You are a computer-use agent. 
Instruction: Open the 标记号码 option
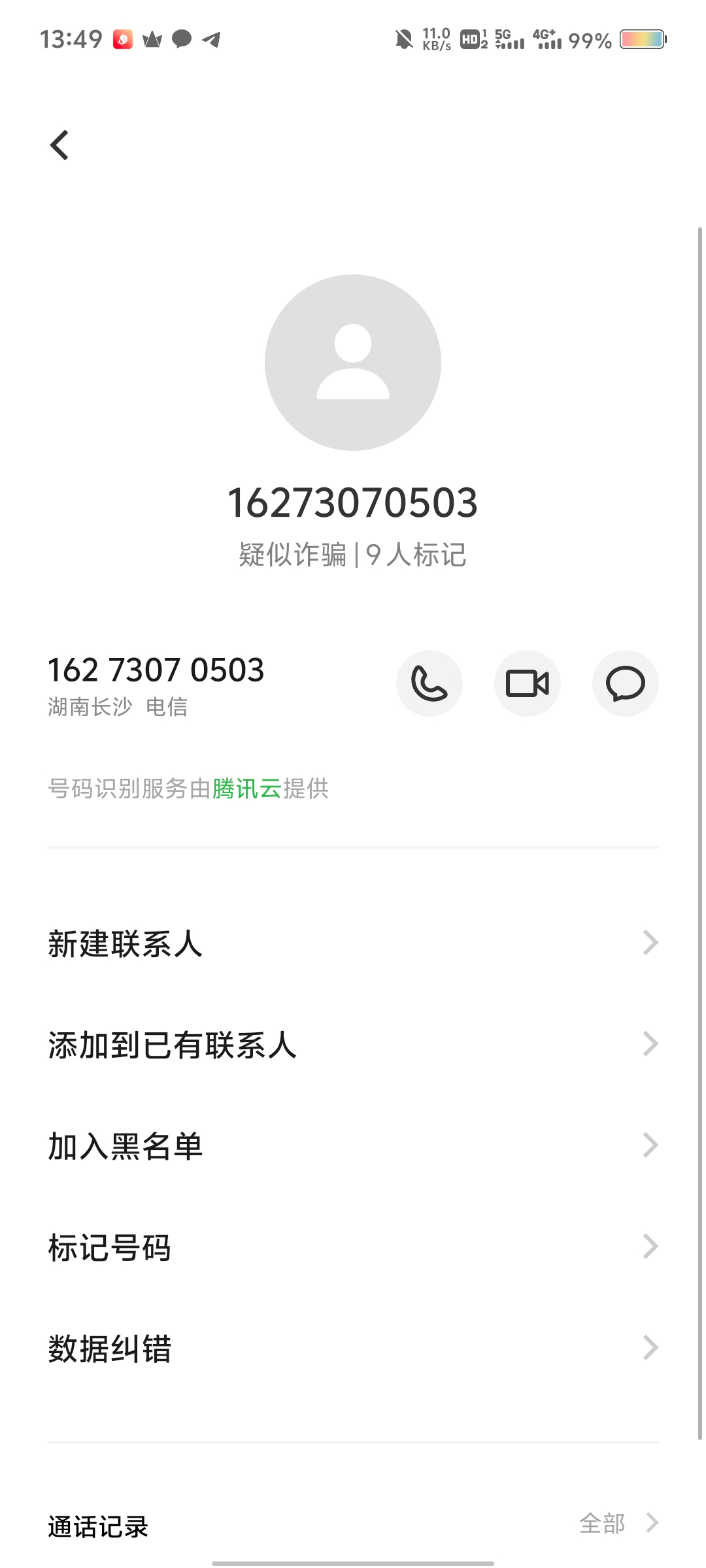tap(353, 1247)
